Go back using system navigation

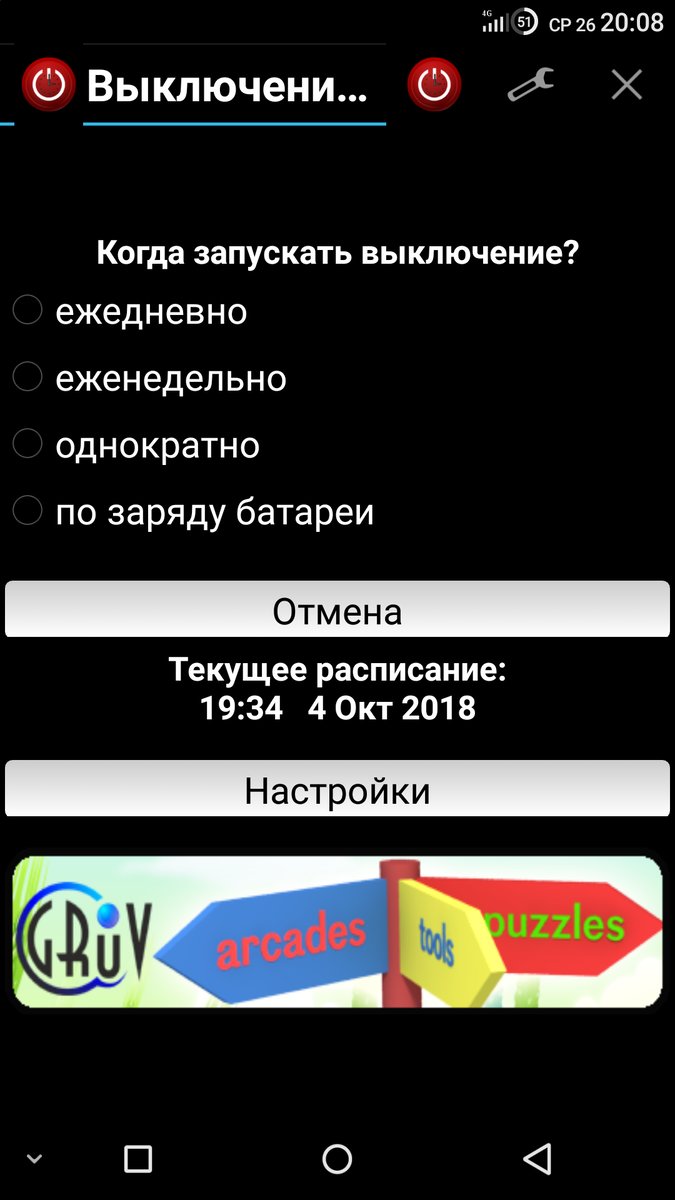(x=537, y=1158)
